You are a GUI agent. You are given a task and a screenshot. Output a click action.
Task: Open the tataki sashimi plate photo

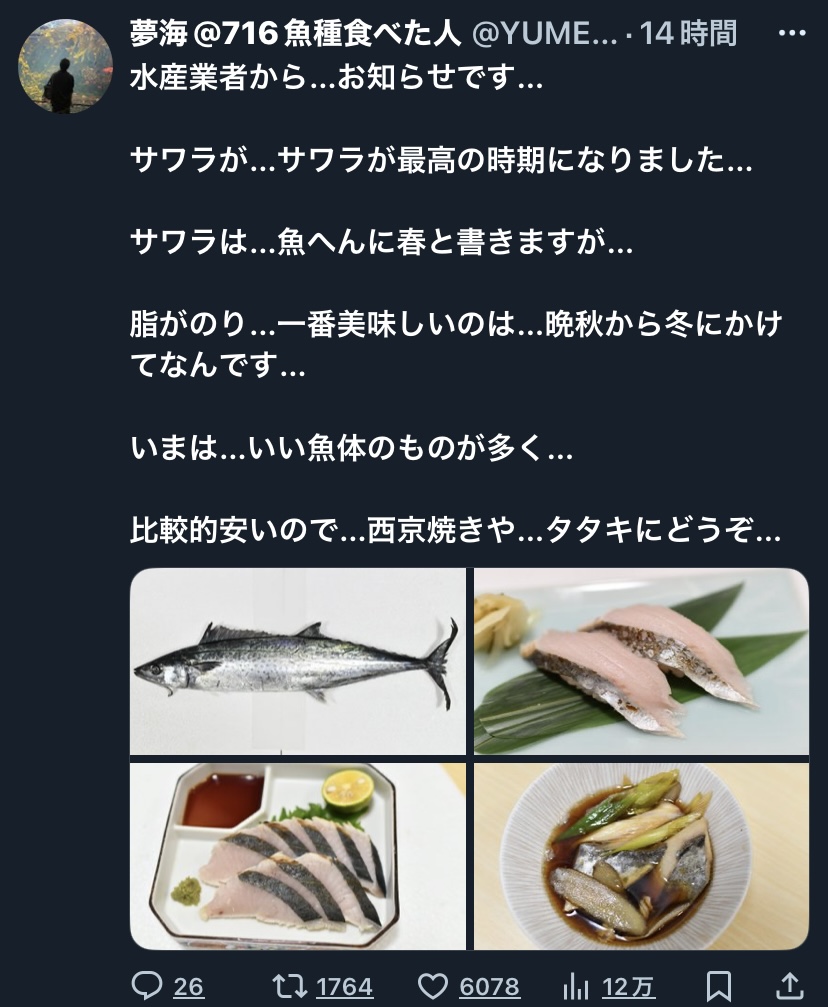[x=298, y=856]
